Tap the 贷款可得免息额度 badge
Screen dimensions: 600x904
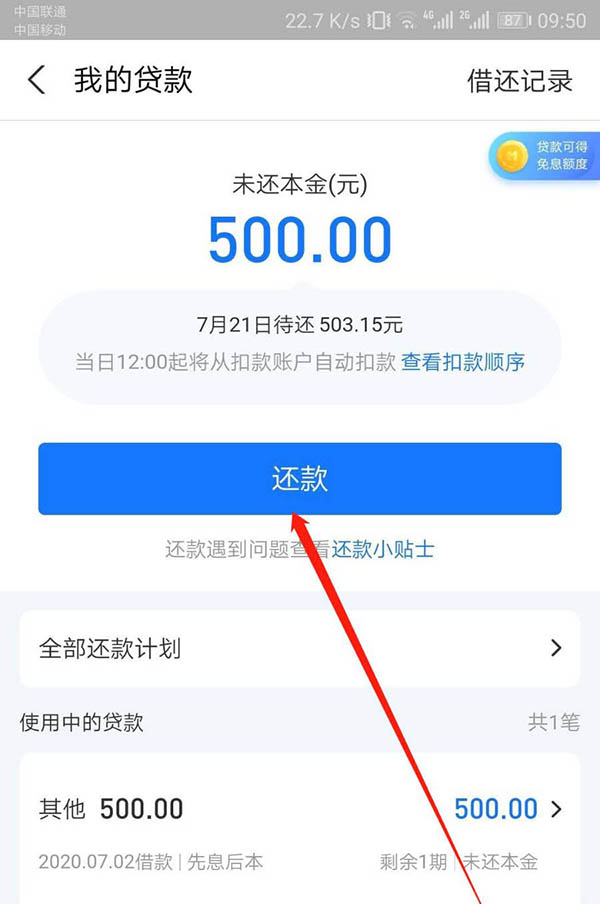545,156
